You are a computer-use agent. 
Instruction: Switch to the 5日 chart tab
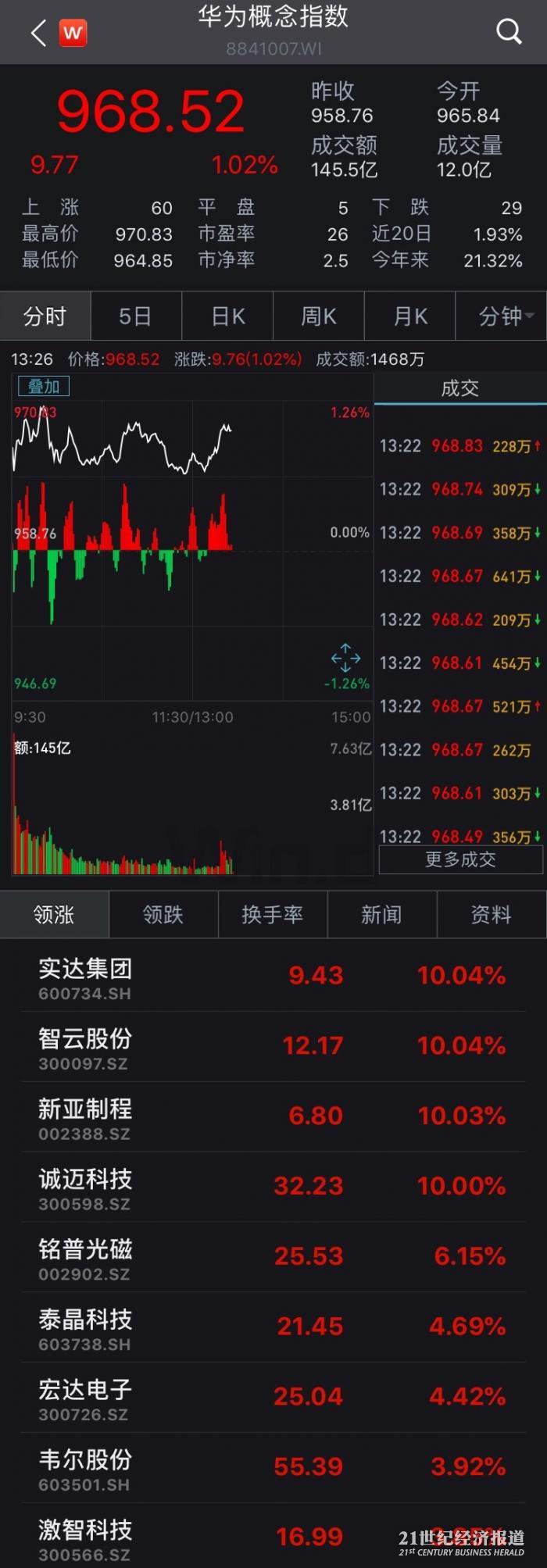tap(135, 316)
